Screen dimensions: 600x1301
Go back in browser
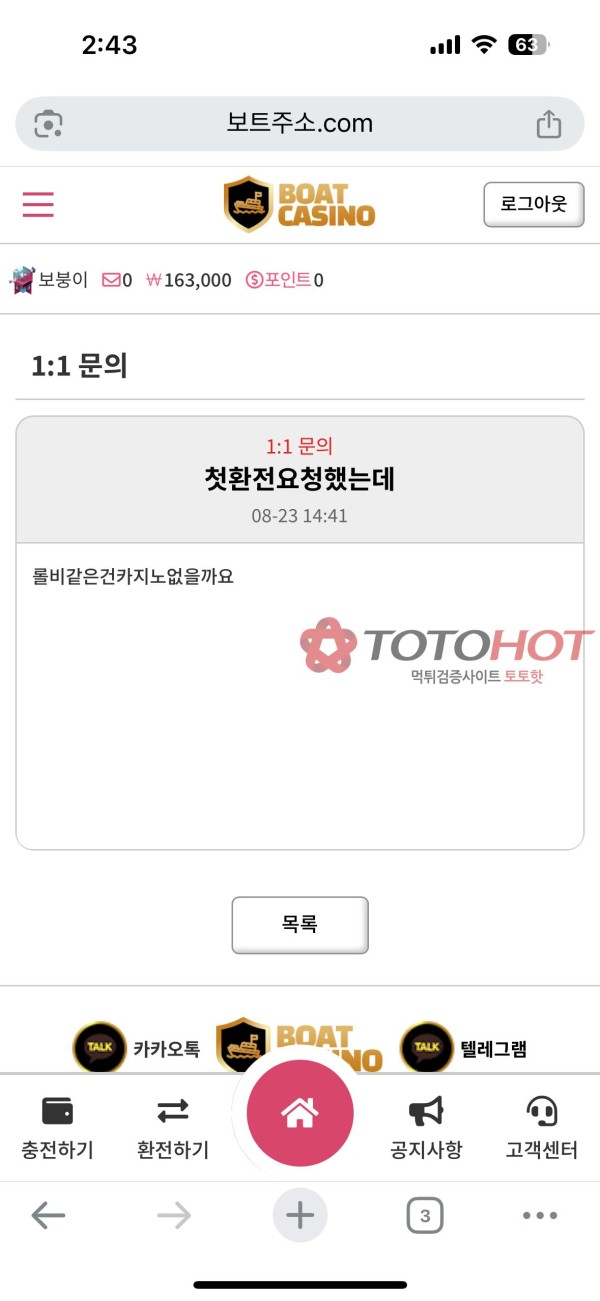(48, 1216)
